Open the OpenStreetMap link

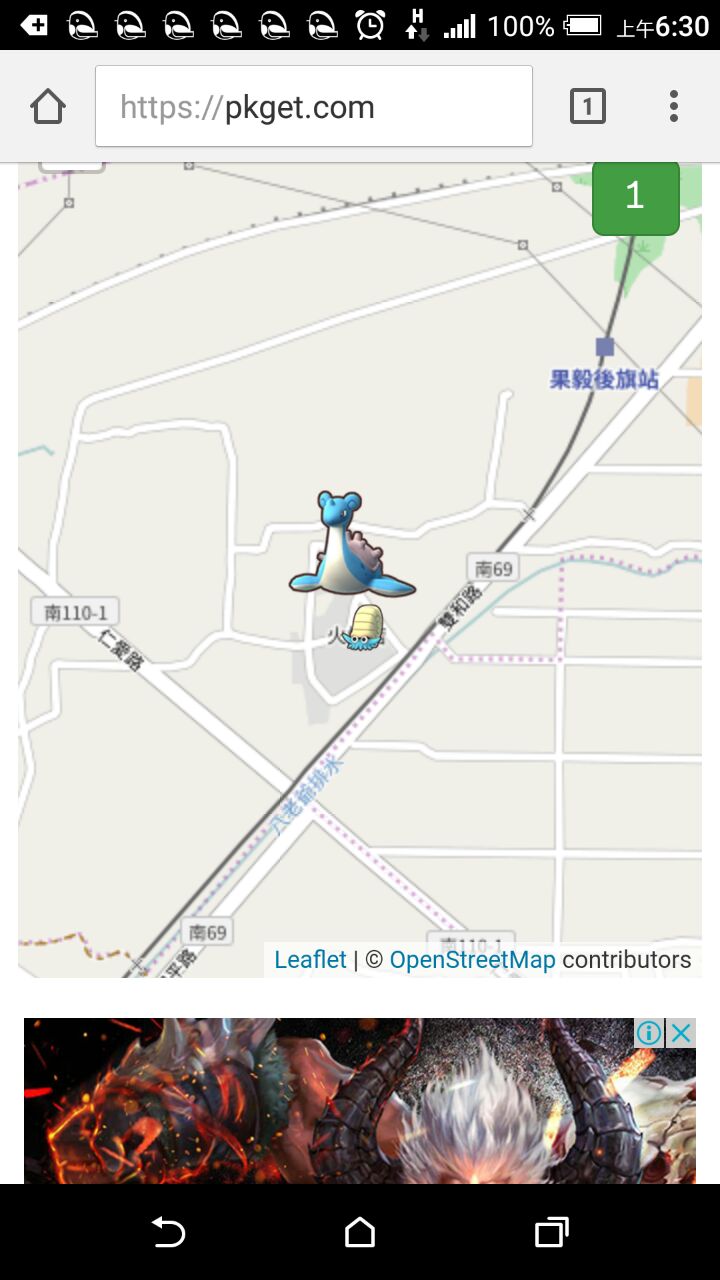(x=472, y=960)
